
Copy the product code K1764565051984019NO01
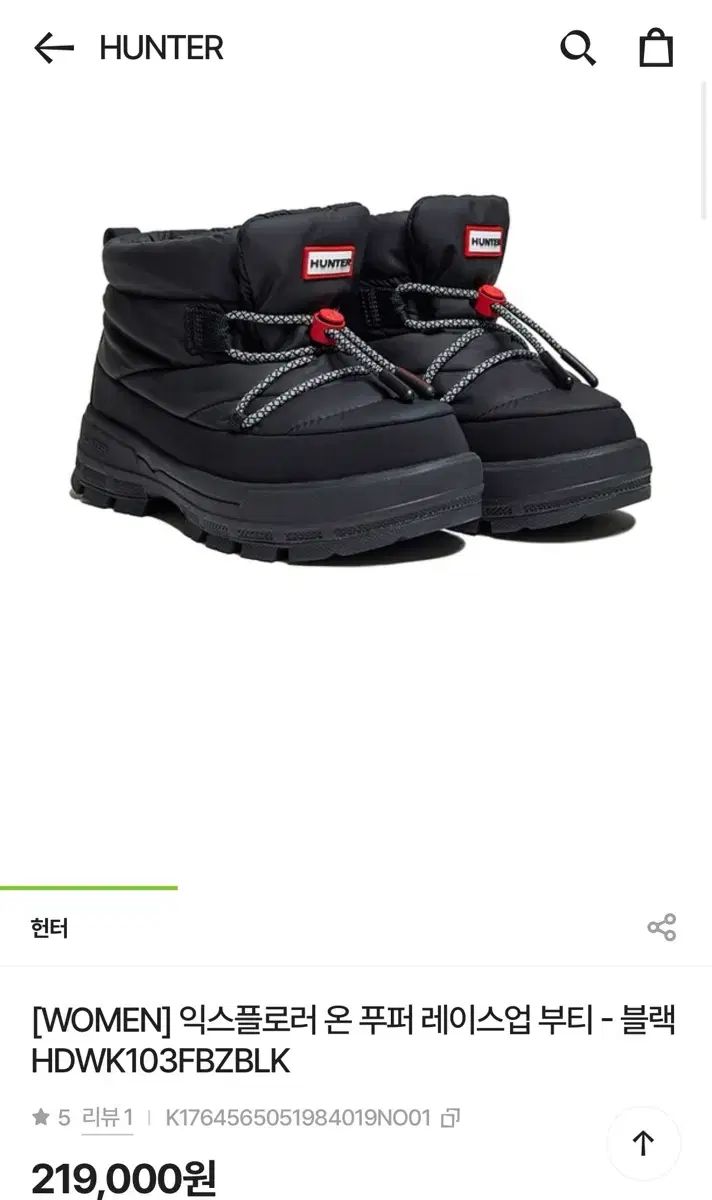click(450, 1117)
